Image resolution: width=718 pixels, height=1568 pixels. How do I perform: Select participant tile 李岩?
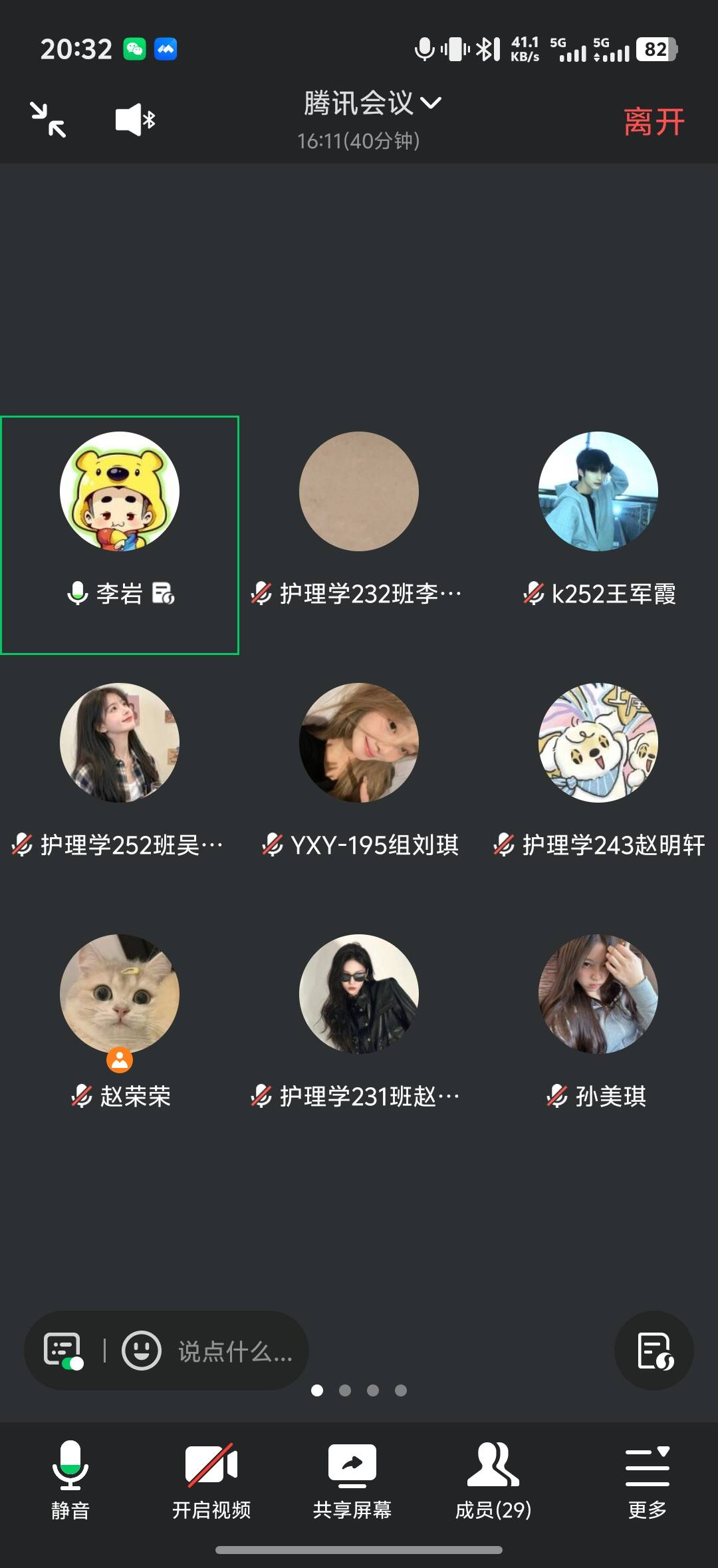120,534
